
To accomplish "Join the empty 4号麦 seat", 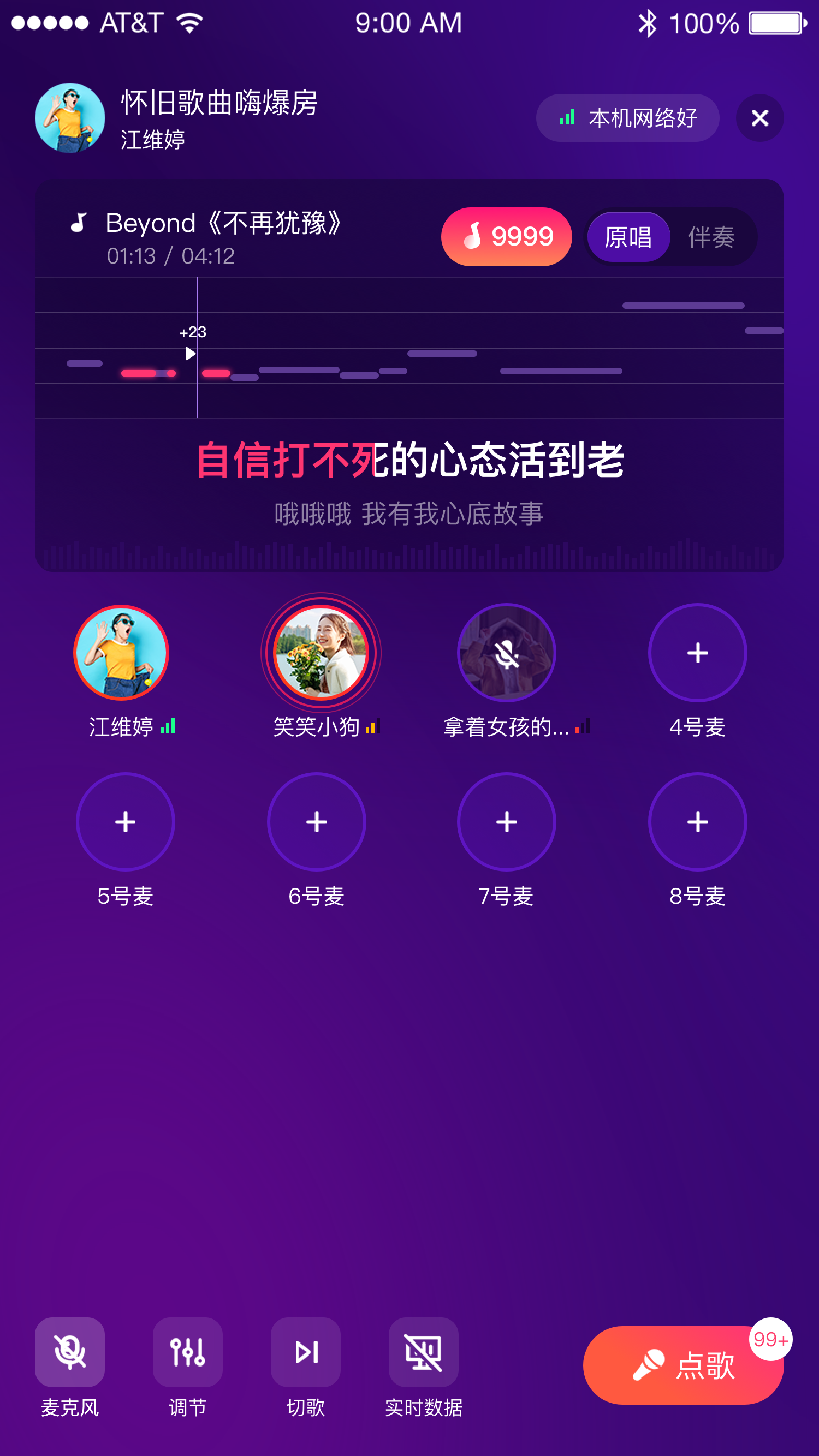I will 697,652.
